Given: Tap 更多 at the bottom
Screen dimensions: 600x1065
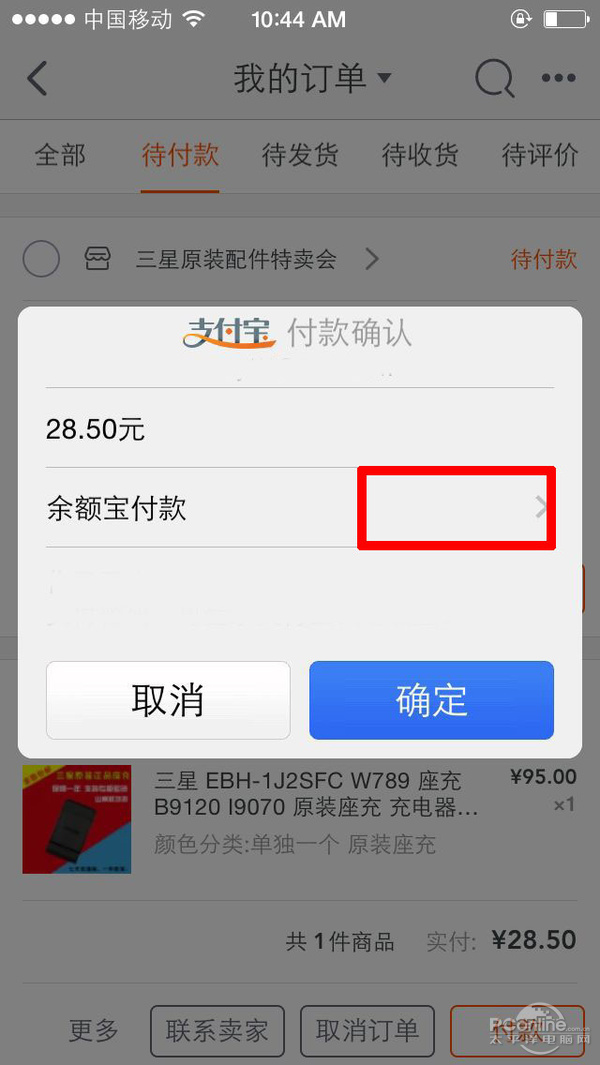Looking at the screenshot, I should 93,1030.
